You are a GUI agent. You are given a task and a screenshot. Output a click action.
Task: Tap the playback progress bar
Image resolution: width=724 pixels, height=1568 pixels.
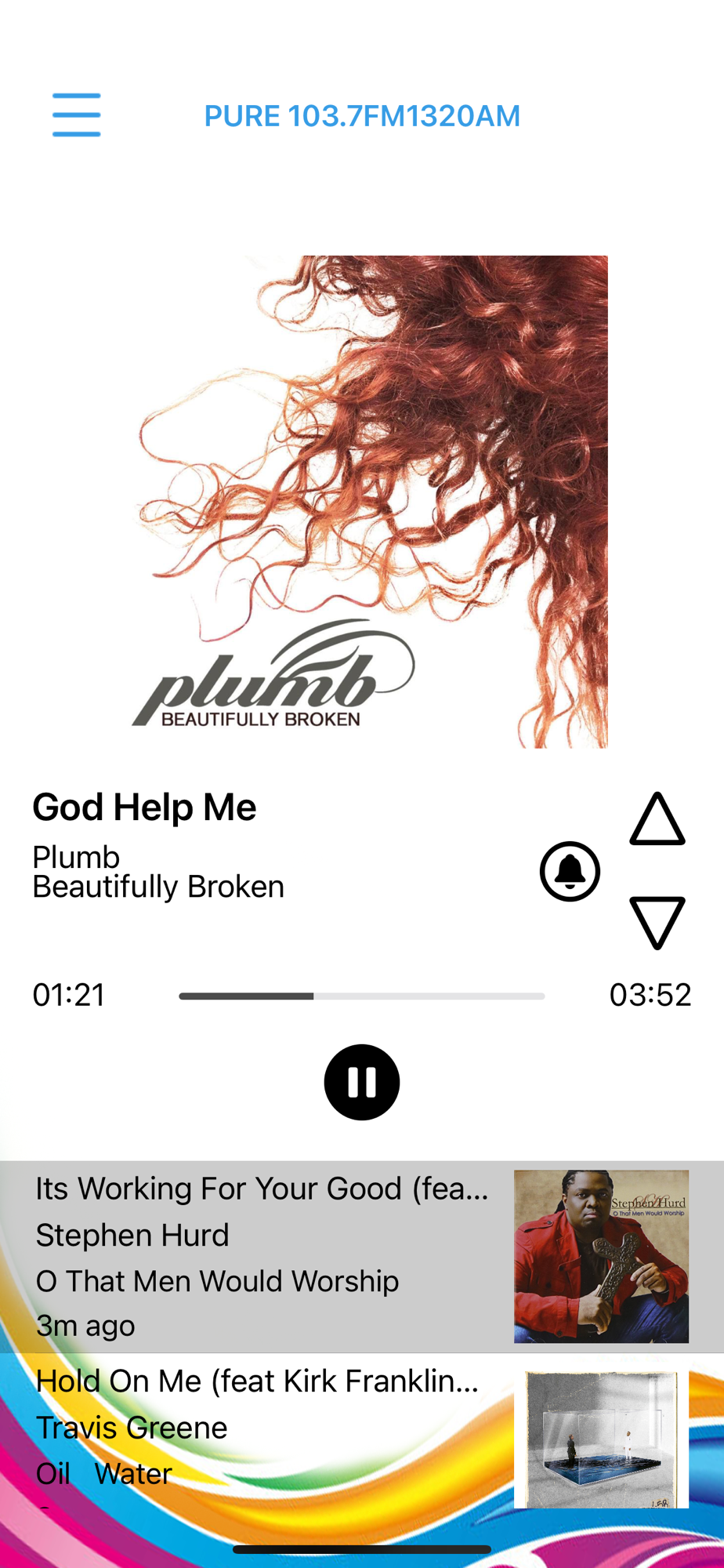(x=362, y=996)
